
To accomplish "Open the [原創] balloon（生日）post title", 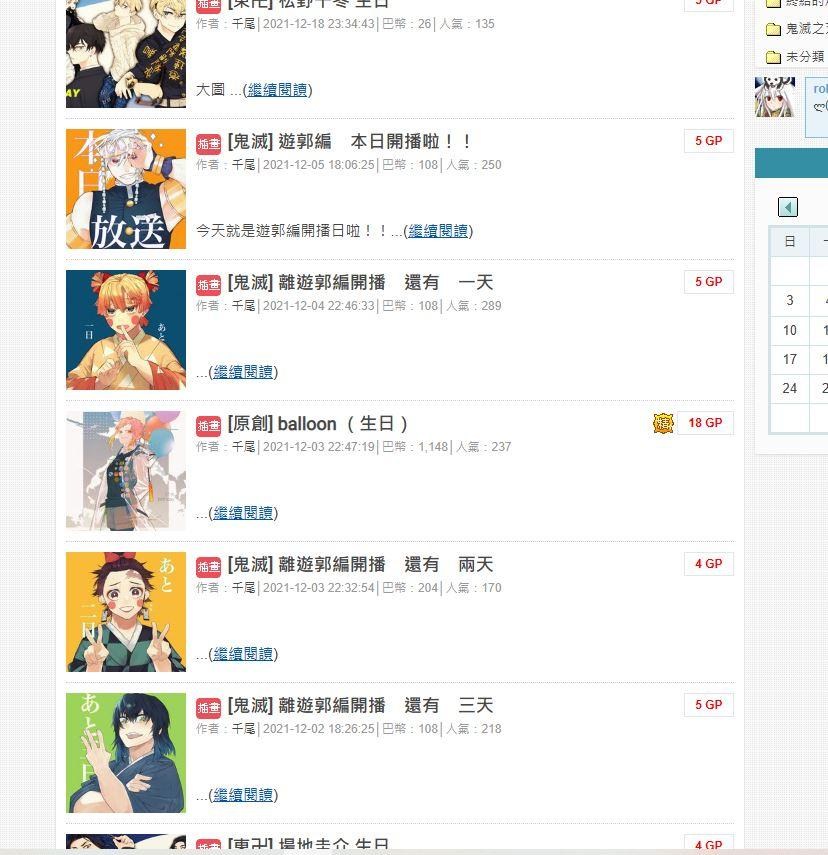I will (x=318, y=424).
